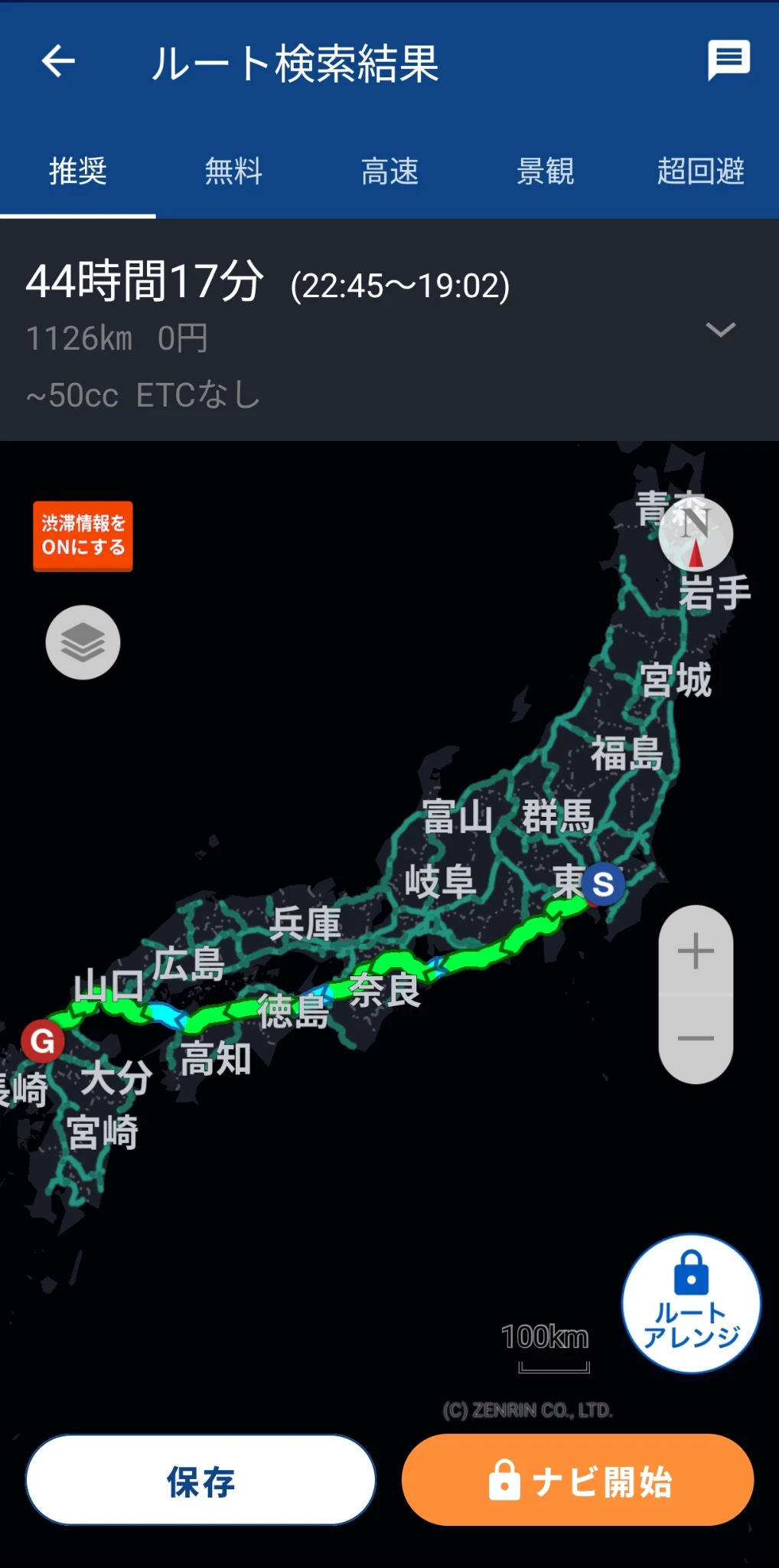Zoom out on the map

pos(696,1038)
